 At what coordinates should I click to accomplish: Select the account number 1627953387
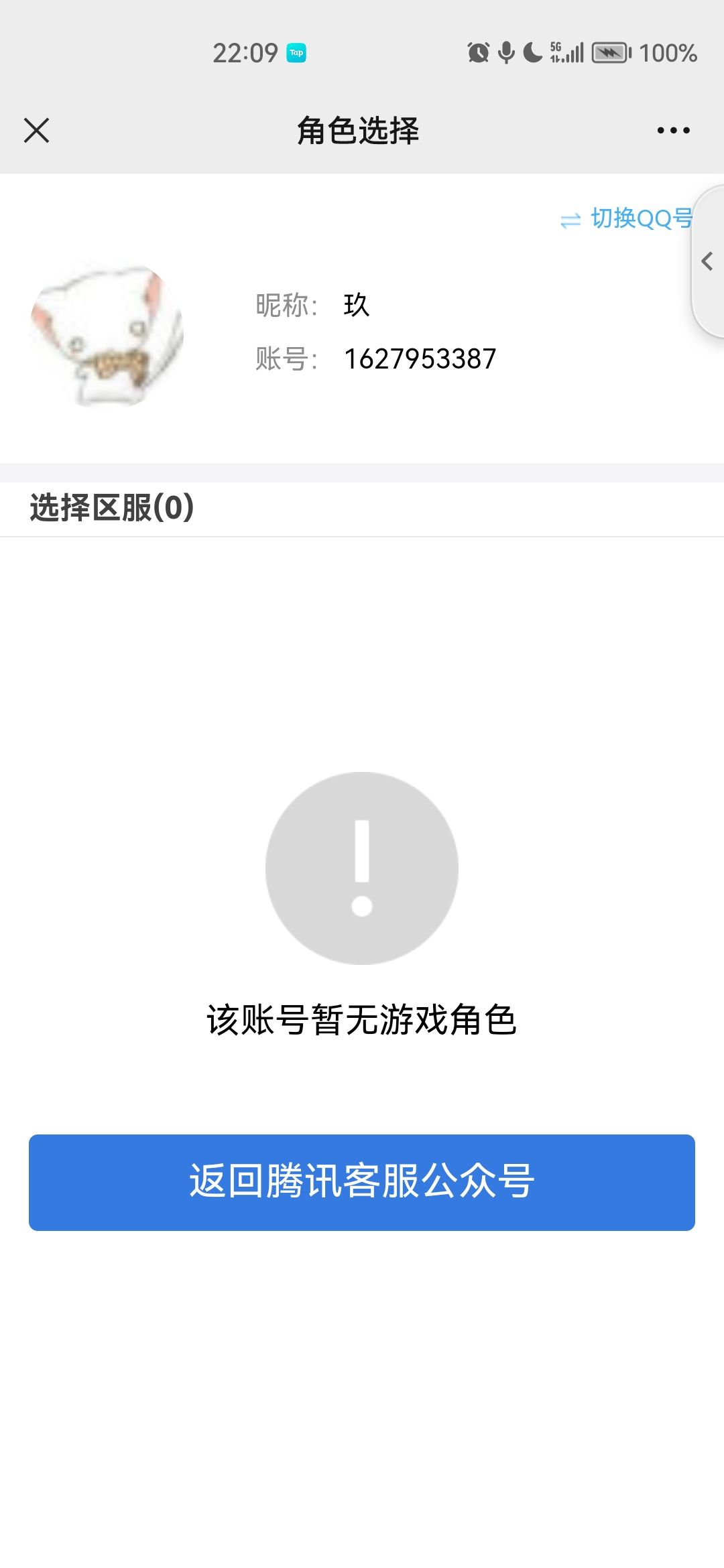[x=420, y=358]
